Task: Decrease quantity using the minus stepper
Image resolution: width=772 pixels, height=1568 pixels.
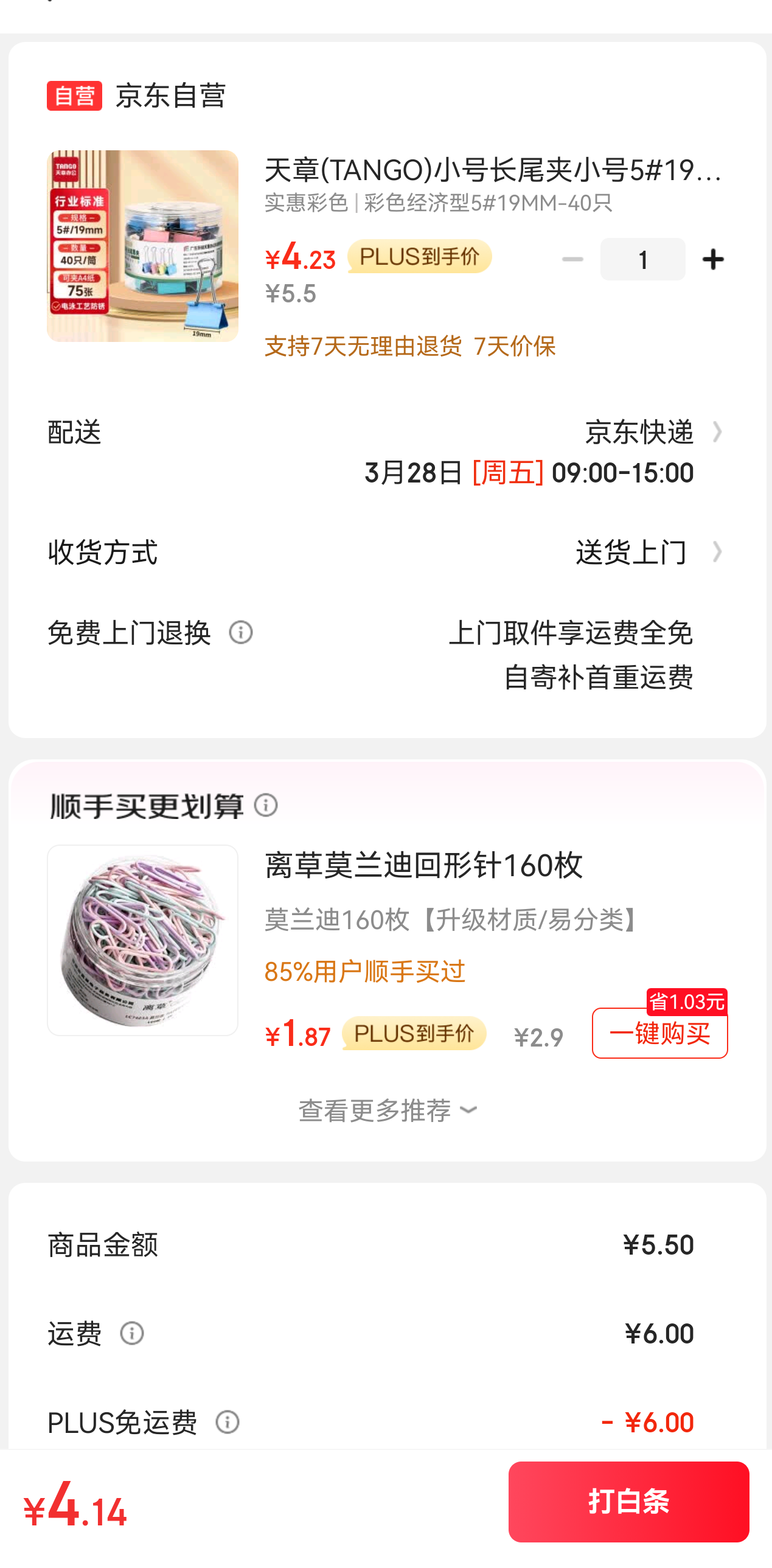Action: (x=572, y=259)
